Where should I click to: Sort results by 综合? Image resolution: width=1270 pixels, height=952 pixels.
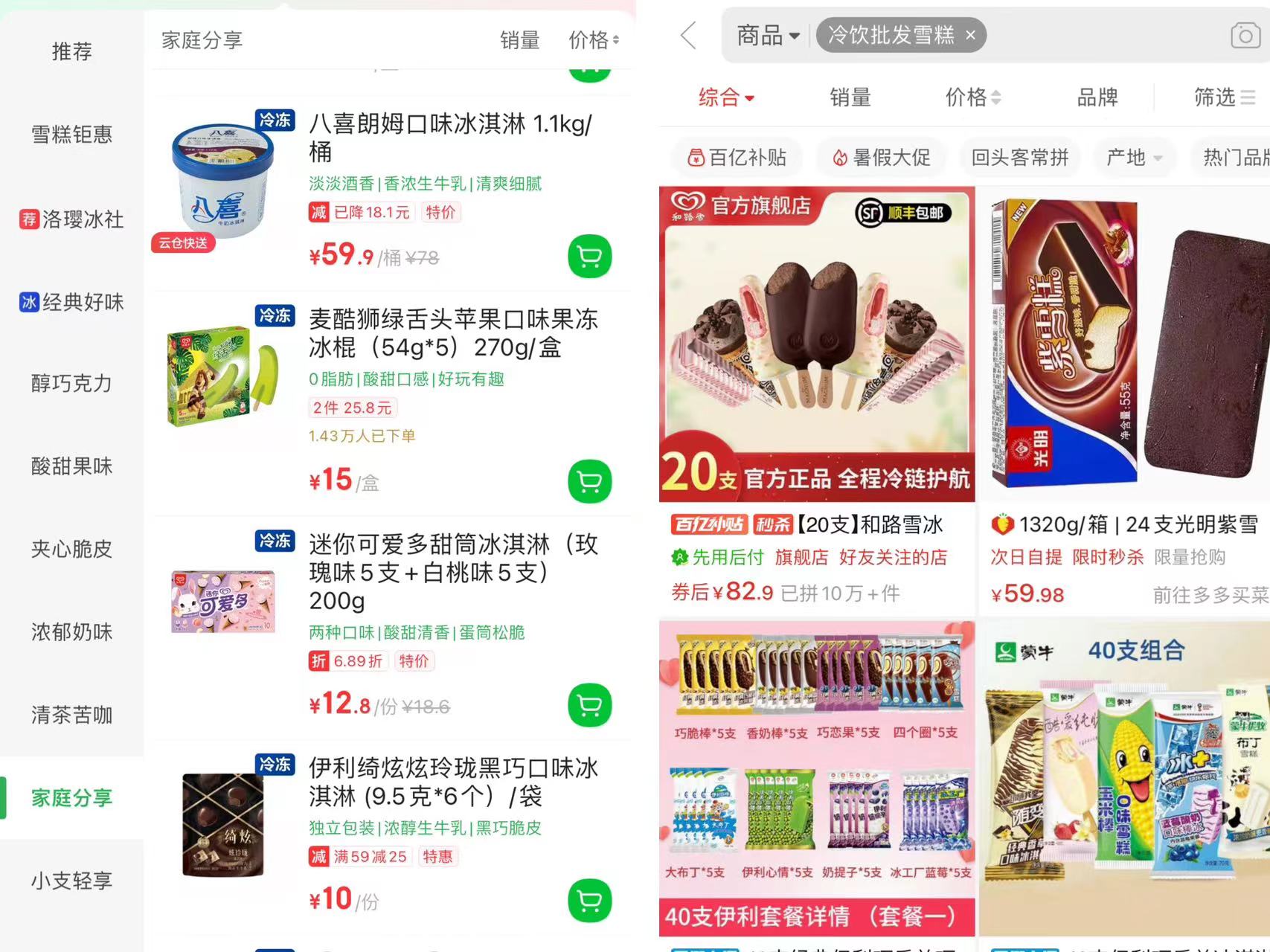tap(725, 97)
